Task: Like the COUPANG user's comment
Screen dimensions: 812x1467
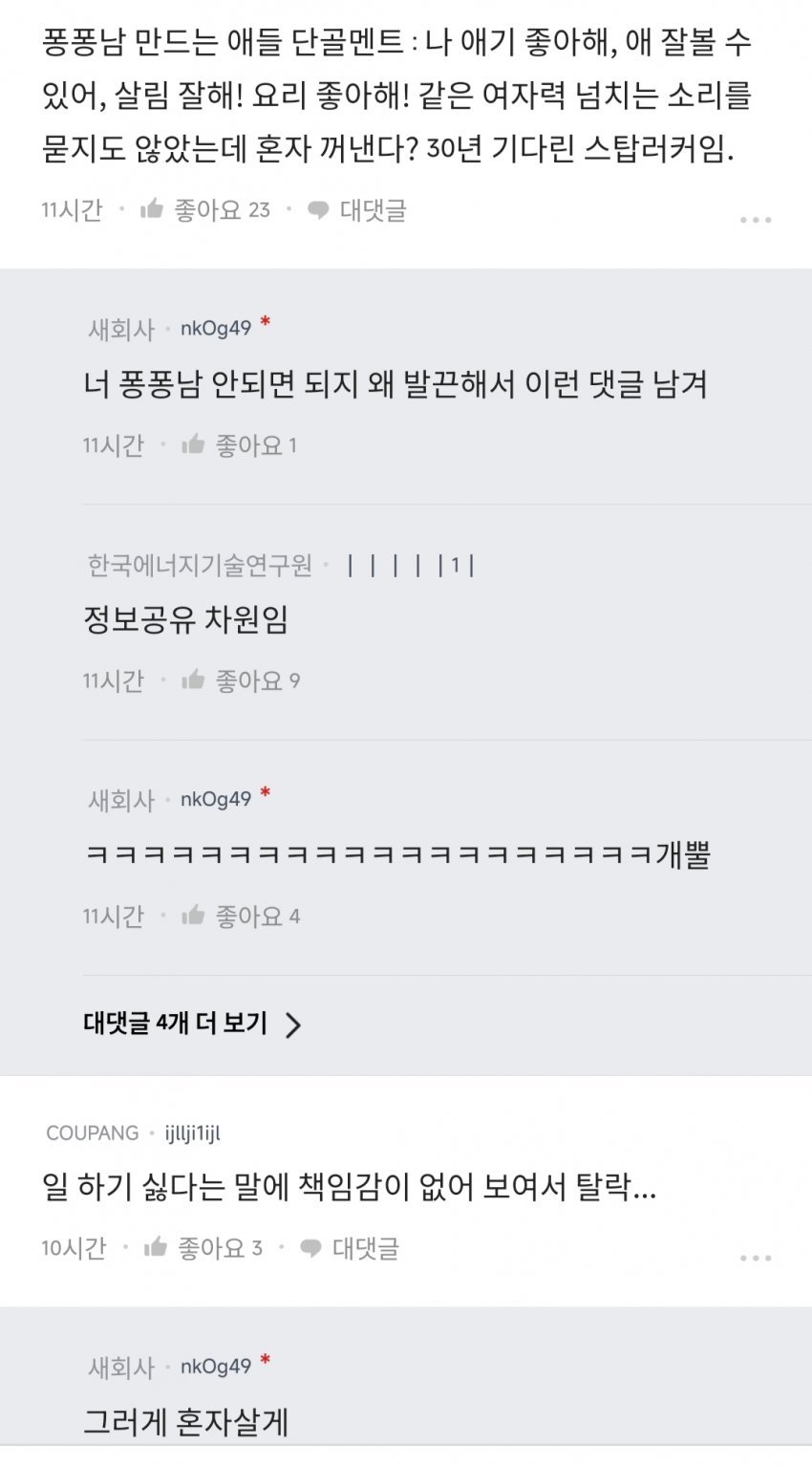Action: (x=203, y=1248)
